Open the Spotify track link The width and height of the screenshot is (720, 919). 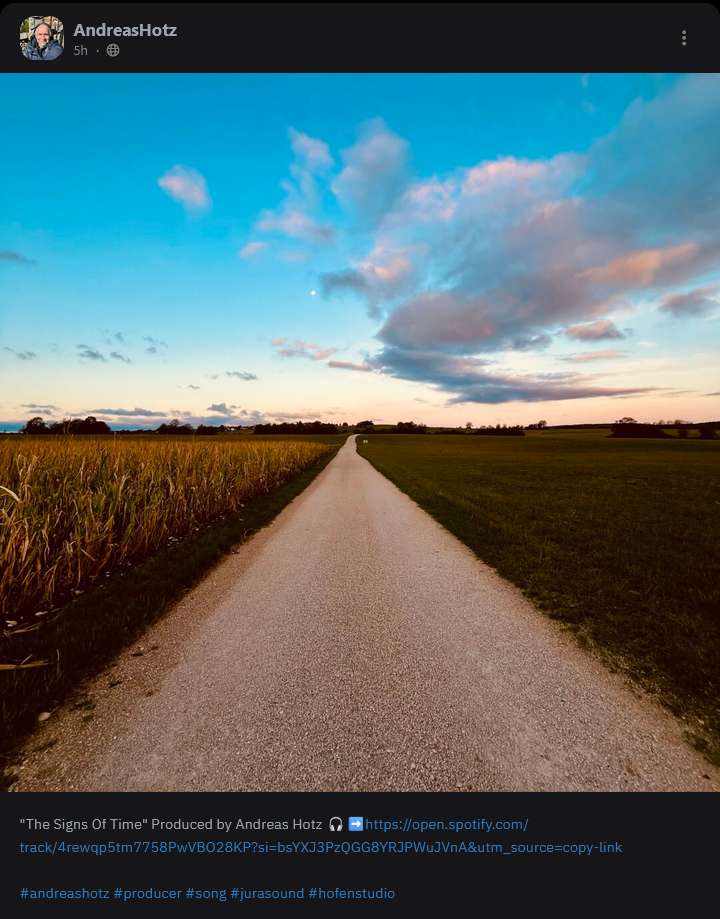(x=321, y=836)
